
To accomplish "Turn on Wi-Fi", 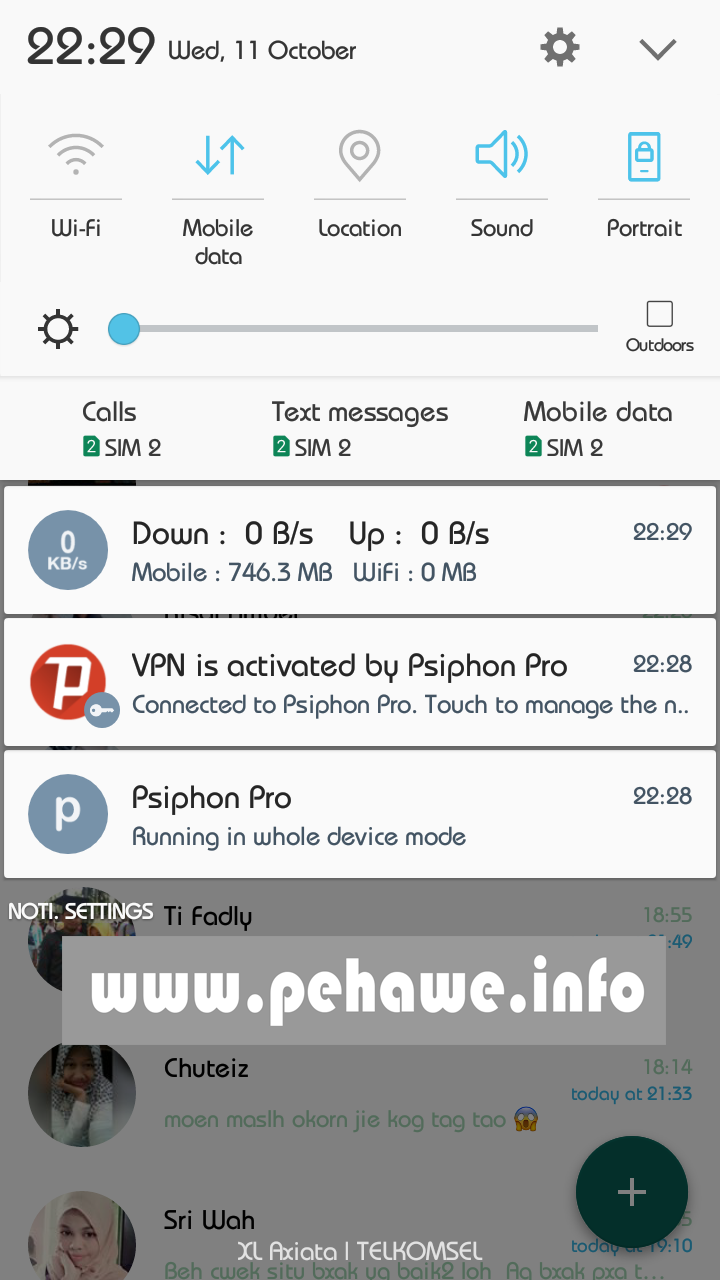I will coord(76,157).
